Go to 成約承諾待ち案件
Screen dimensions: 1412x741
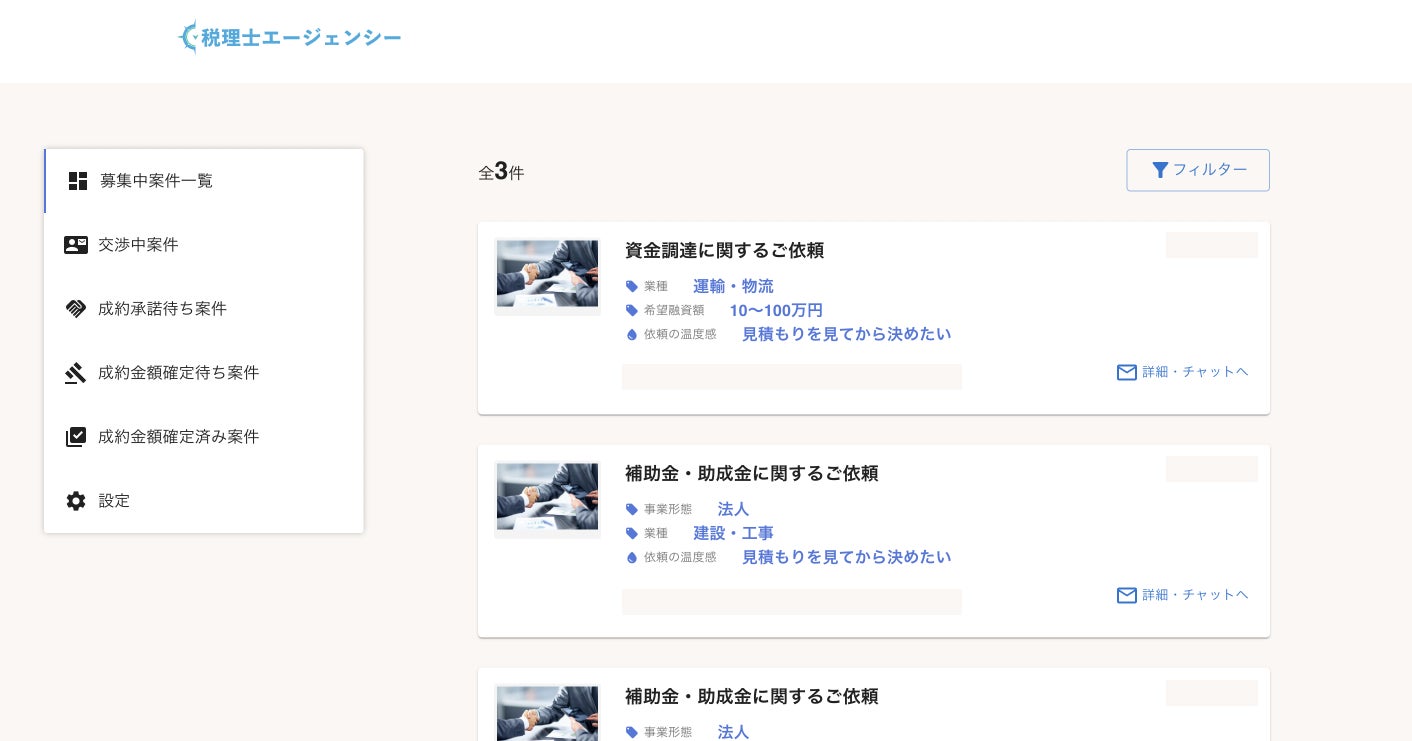point(162,309)
